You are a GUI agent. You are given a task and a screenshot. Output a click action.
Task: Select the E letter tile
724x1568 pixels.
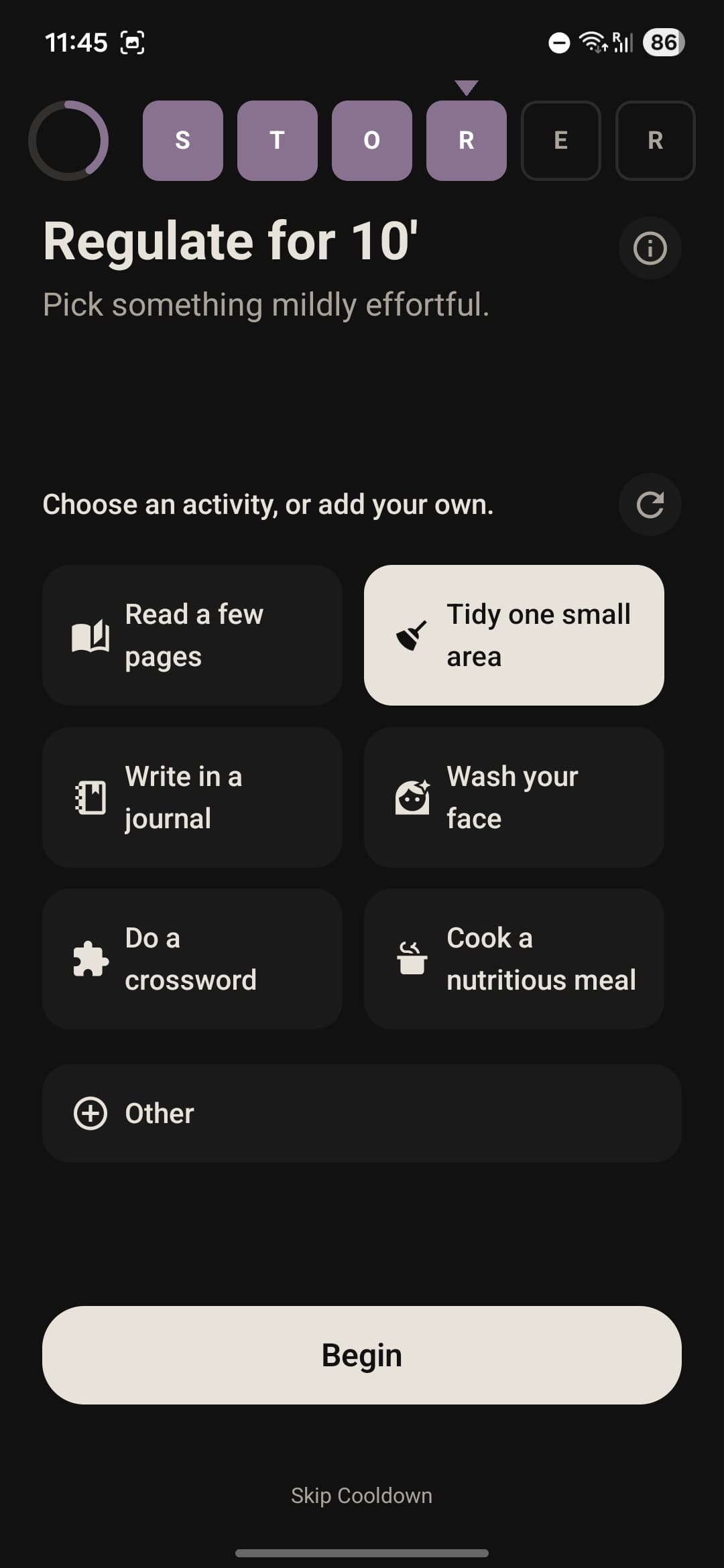point(560,140)
